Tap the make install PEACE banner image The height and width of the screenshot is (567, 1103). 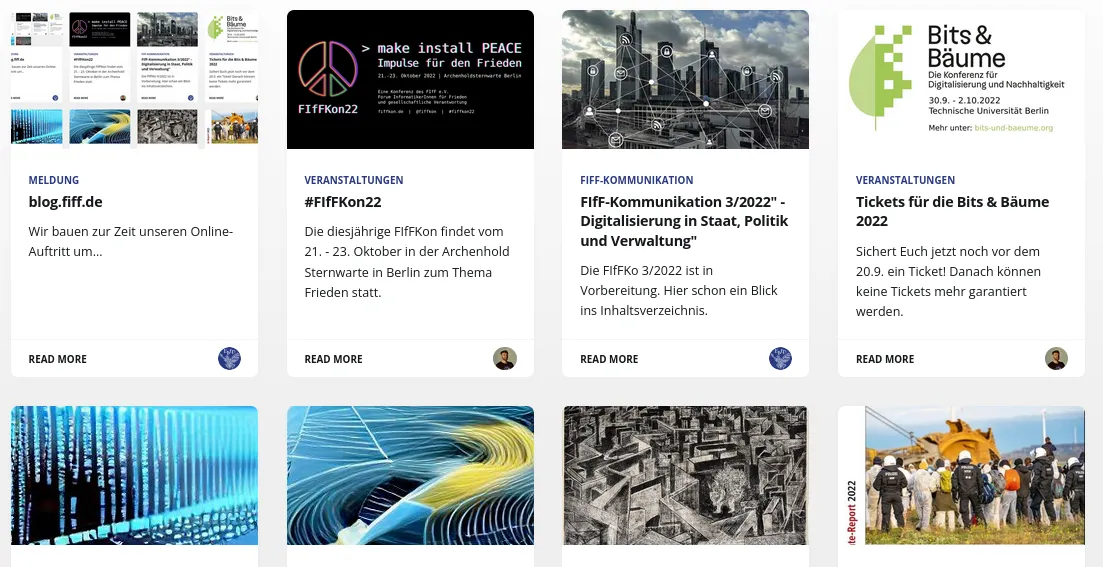coord(410,79)
